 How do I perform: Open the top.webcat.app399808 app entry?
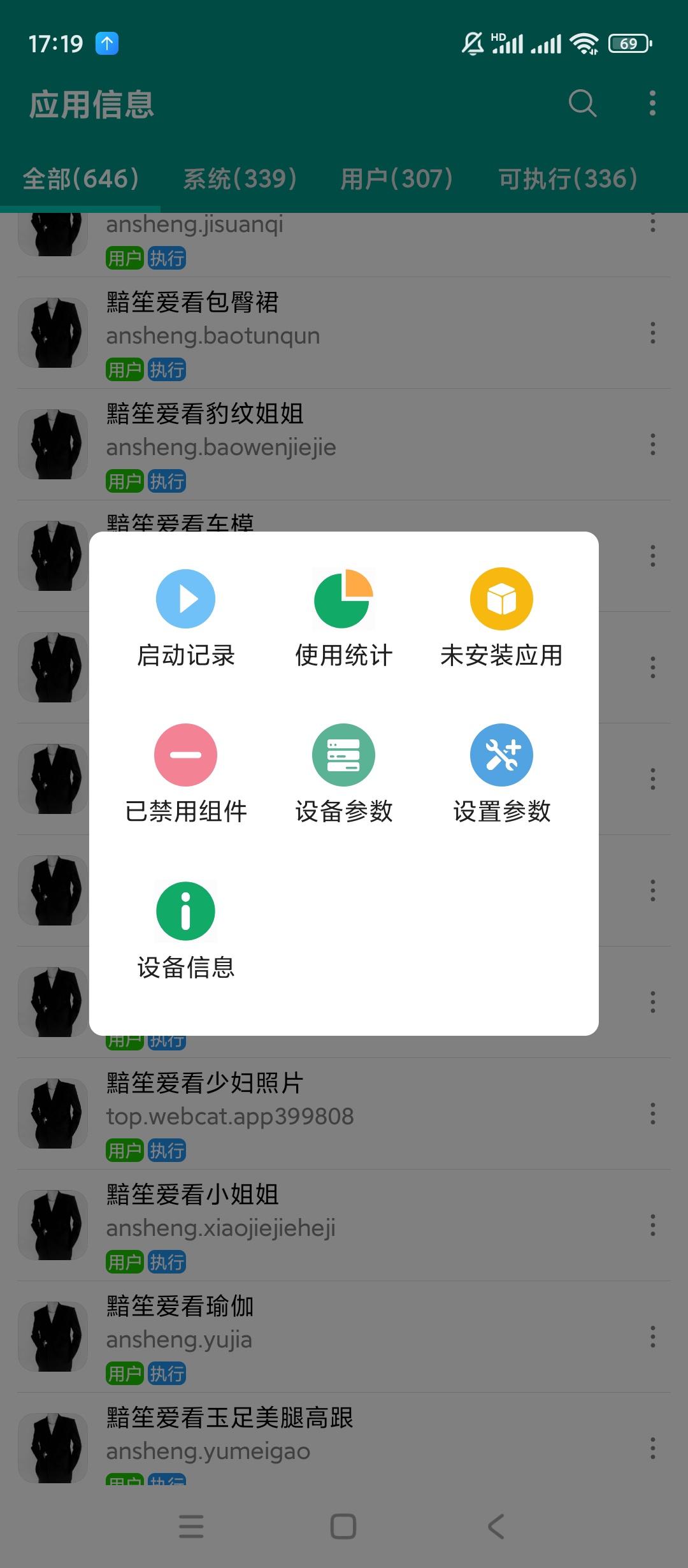[319, 1114]
